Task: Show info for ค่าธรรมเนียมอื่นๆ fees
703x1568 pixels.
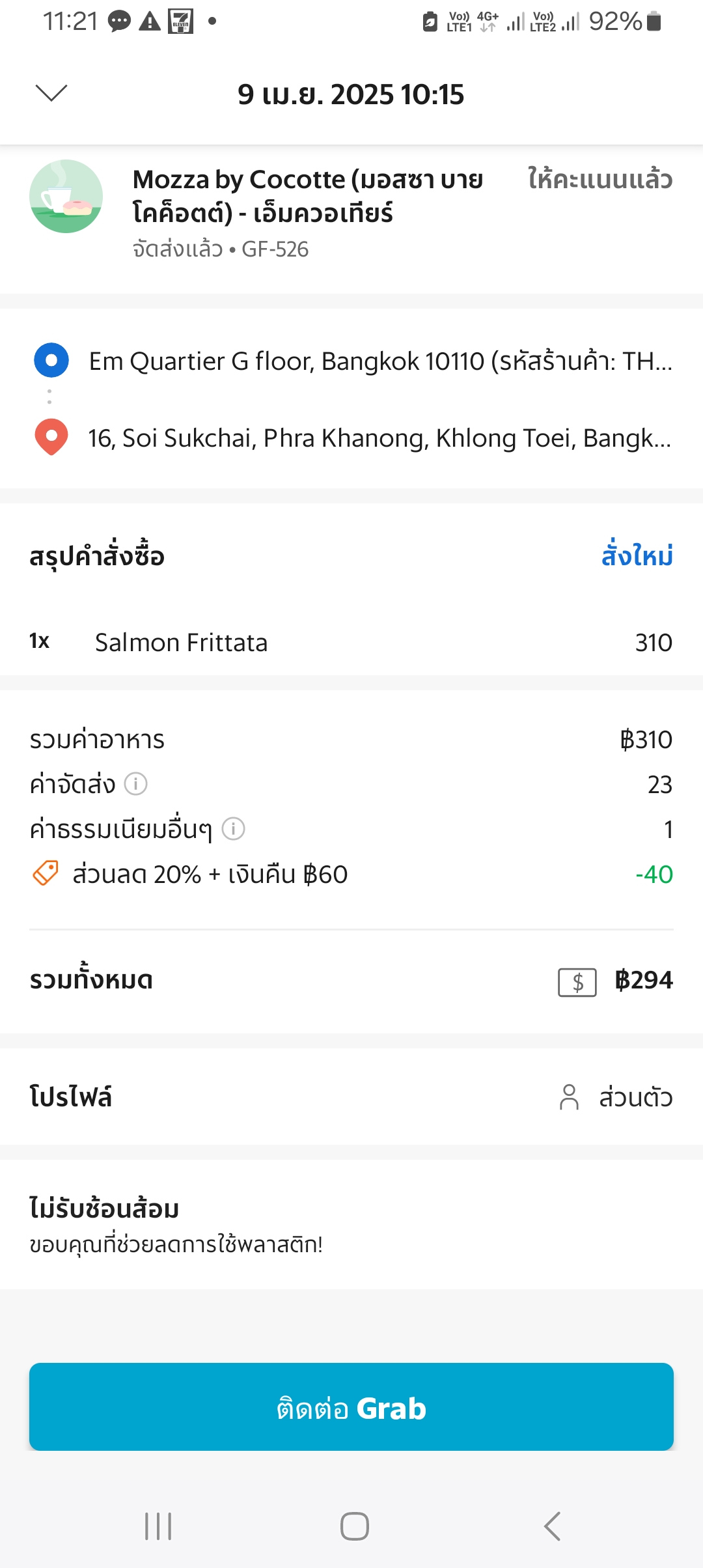Action: pos(234,829)
